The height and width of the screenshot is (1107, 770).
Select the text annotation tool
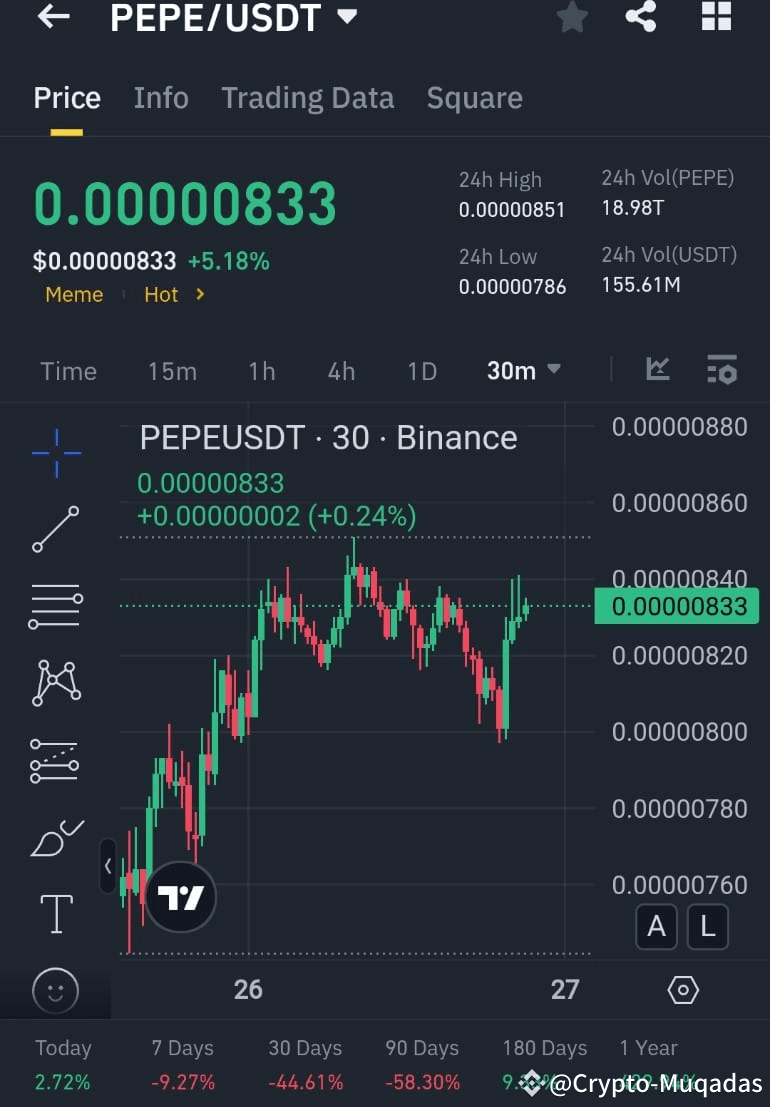point(55,913)
